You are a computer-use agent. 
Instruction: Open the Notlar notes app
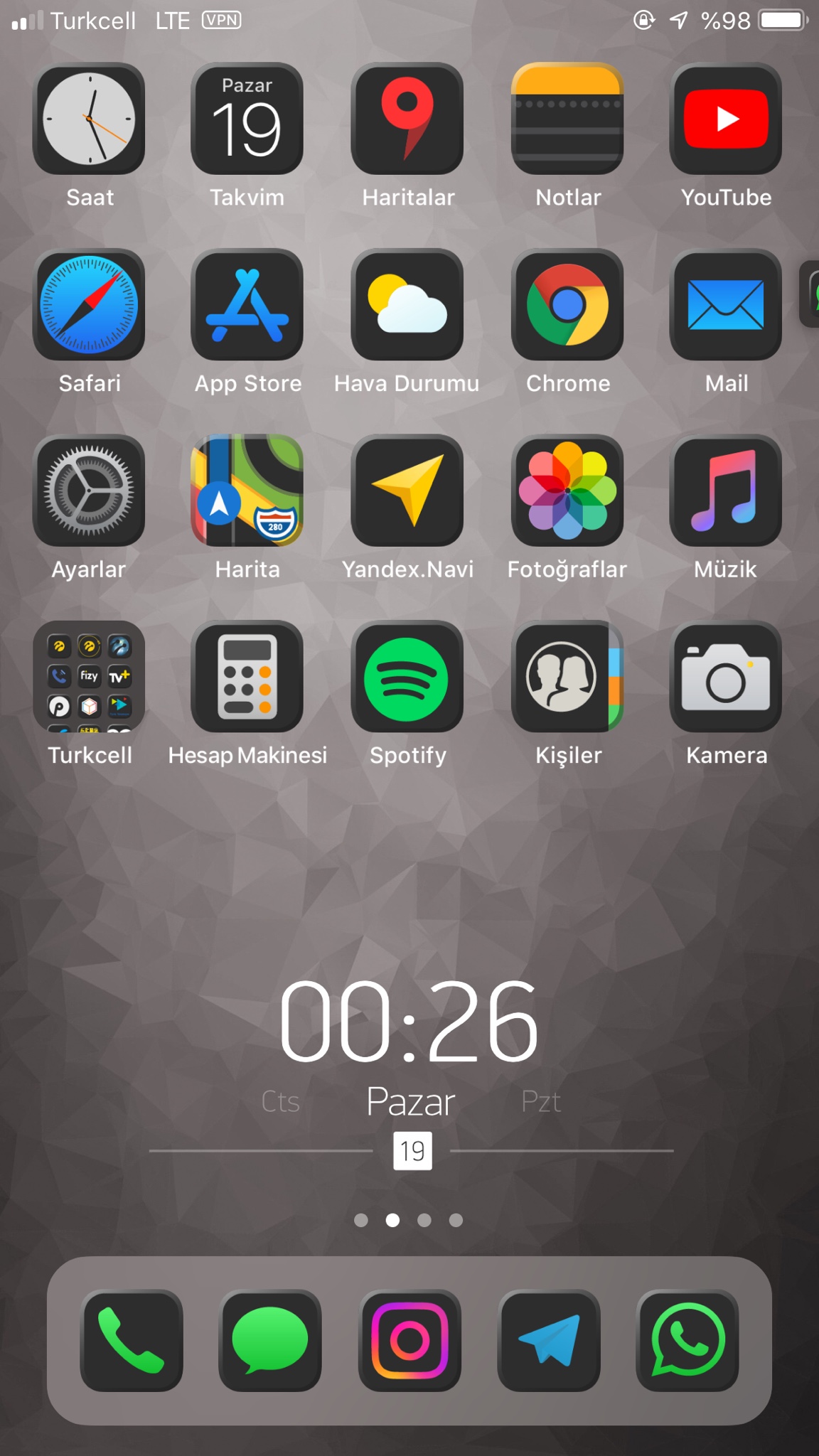coord(567,119)
